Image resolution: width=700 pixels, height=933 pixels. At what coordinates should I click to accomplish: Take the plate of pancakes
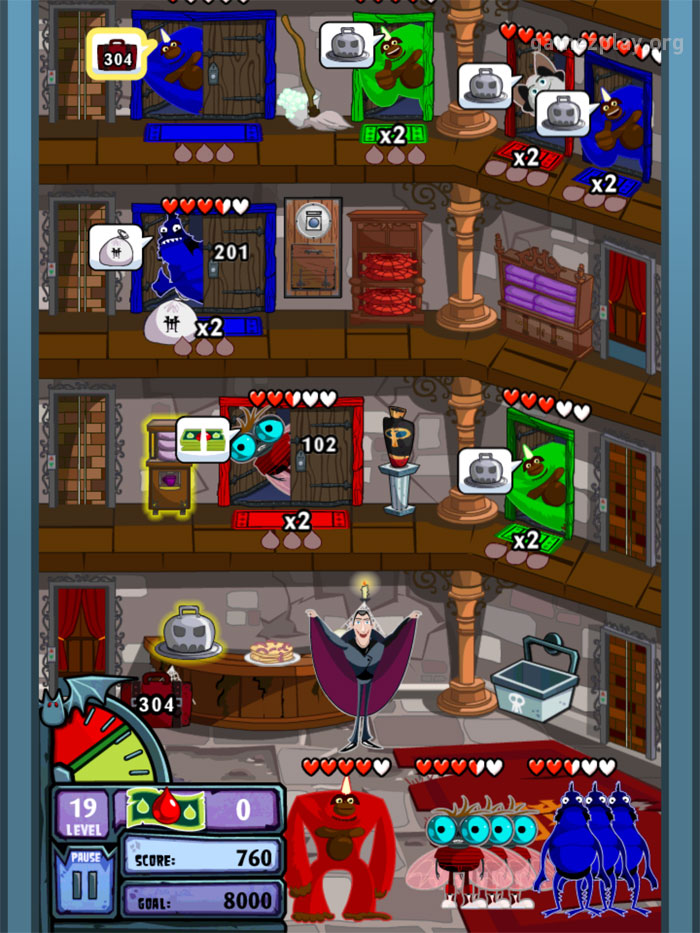point(272,653)
